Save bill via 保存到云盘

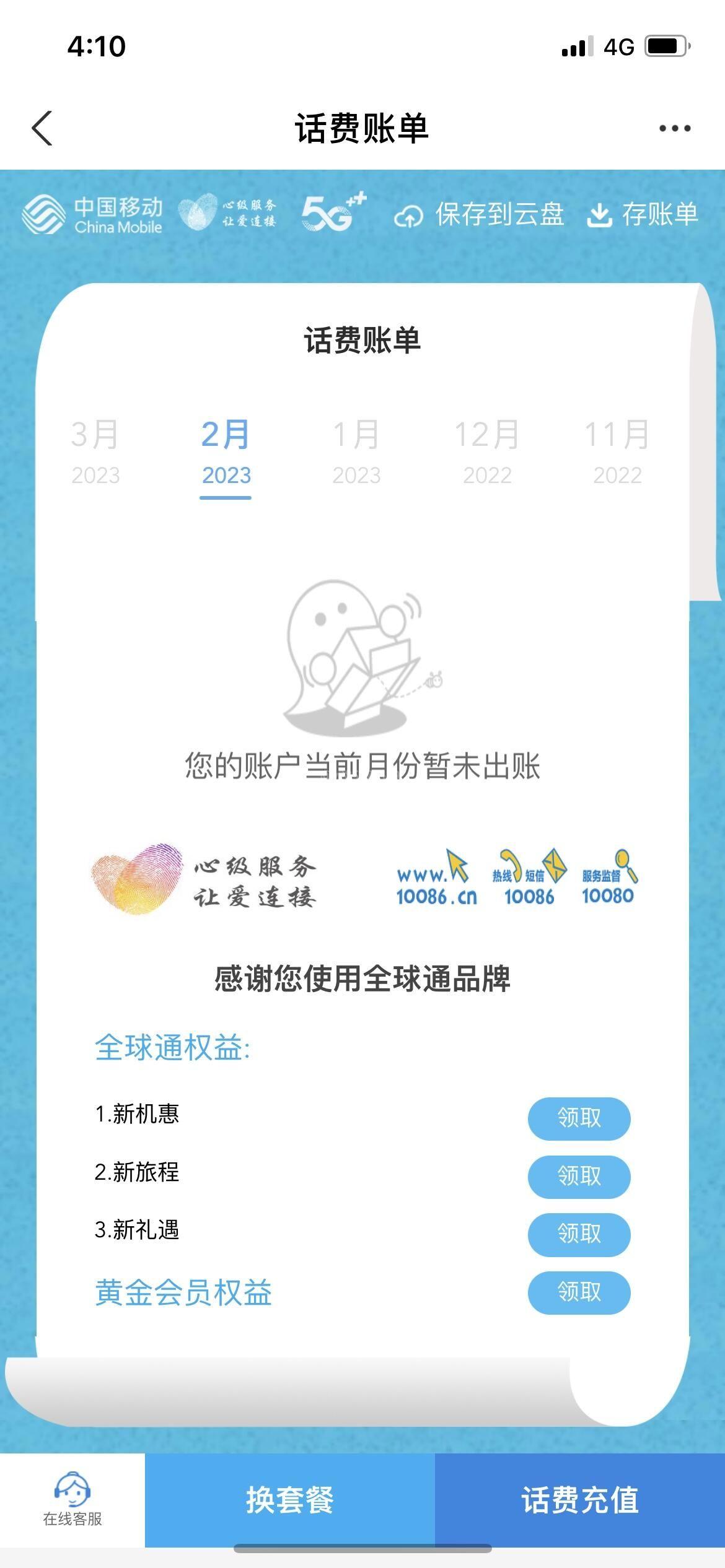point(480,215)
